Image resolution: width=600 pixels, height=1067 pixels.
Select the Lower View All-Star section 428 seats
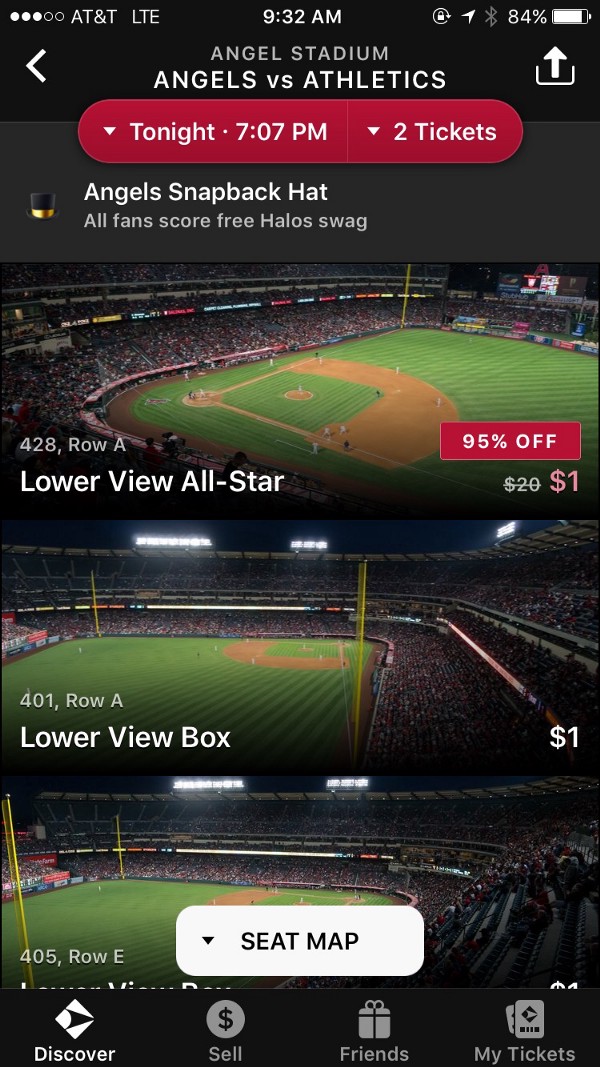300,390
